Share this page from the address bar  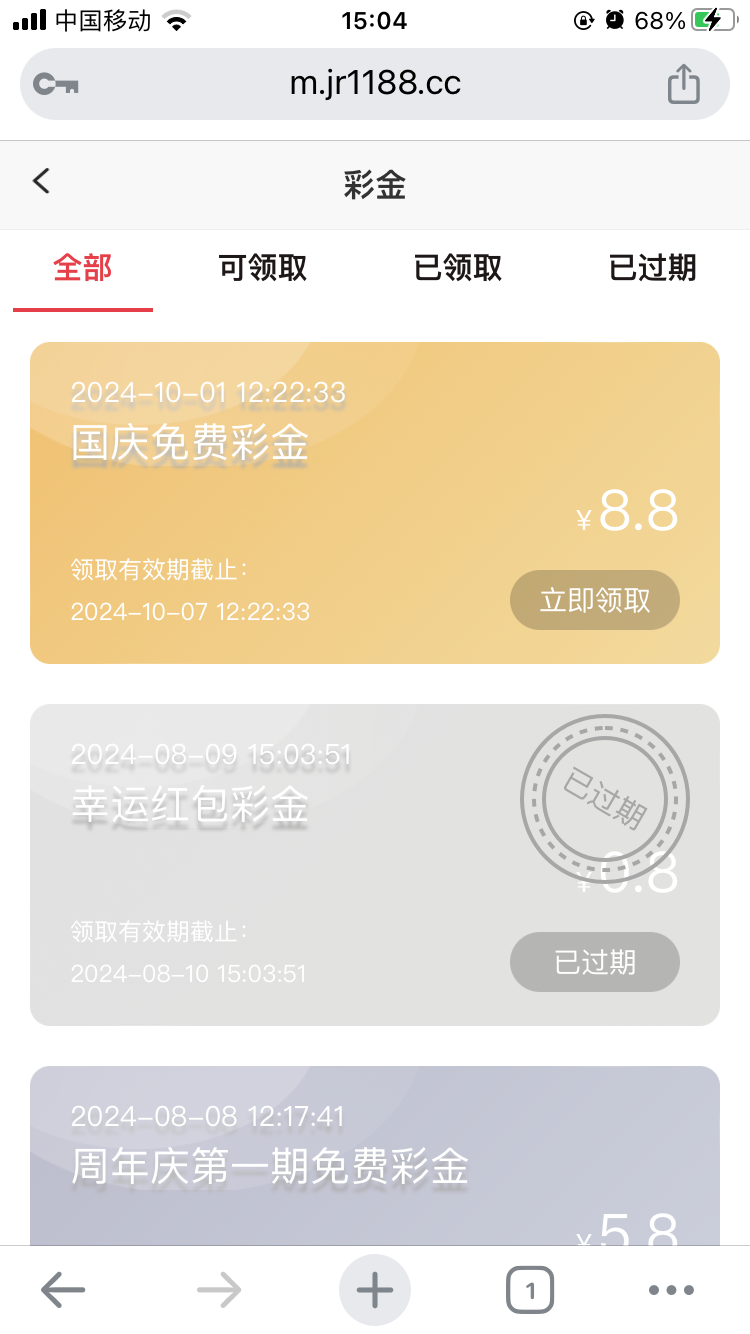[x=683, y=84]
